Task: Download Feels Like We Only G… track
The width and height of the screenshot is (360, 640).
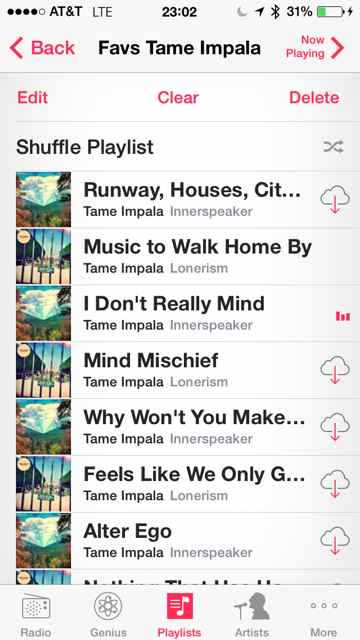Action: pyautogui.click(x=335, y=484)
